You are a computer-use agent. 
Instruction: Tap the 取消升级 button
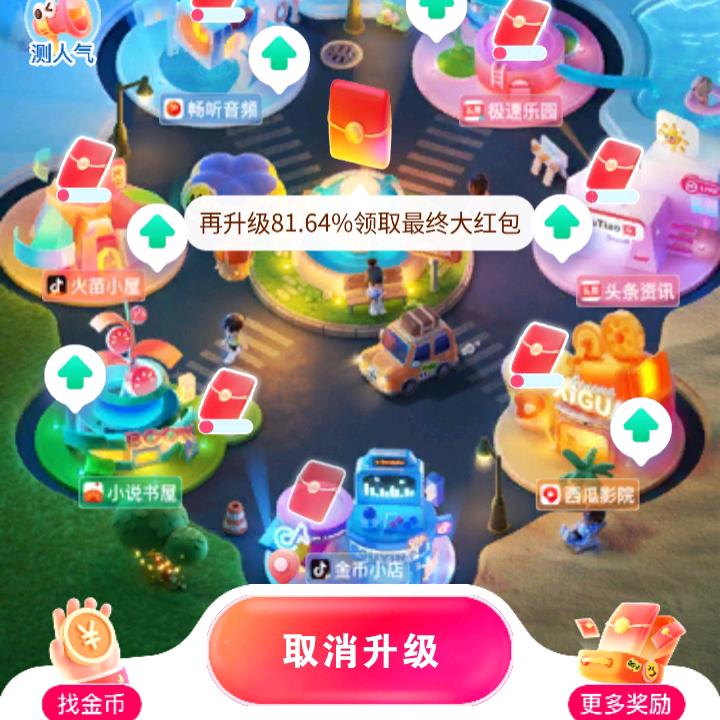click(x=360, y=651)
